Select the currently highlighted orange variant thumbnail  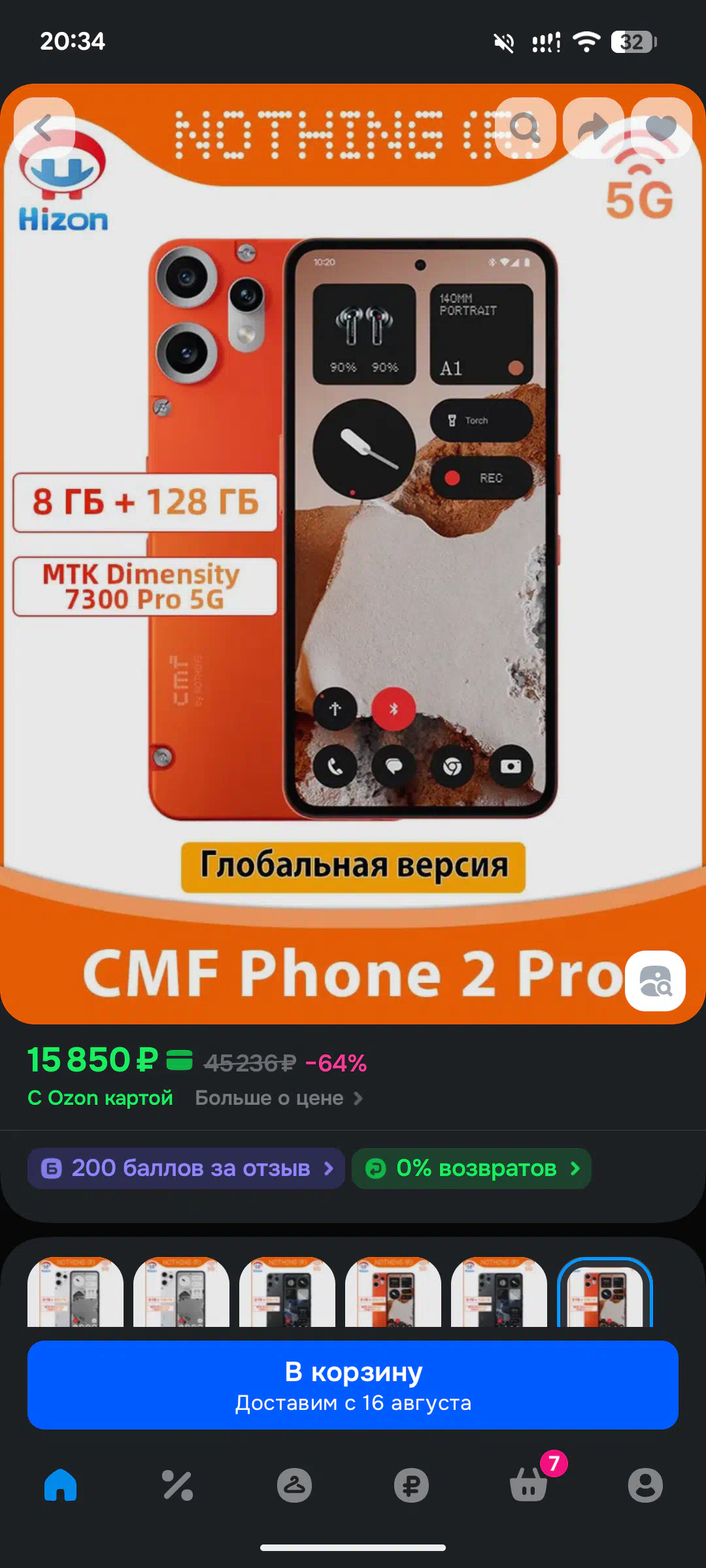605,1292
